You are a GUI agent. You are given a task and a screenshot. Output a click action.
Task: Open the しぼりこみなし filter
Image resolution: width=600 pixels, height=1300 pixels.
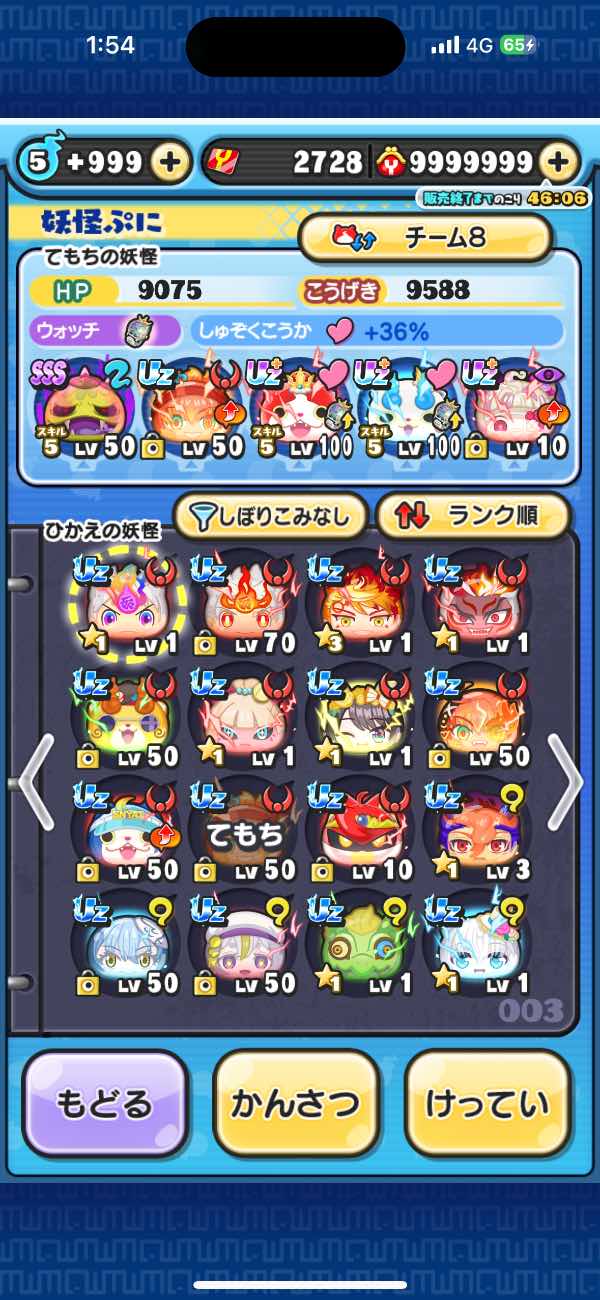coord(270,517)
